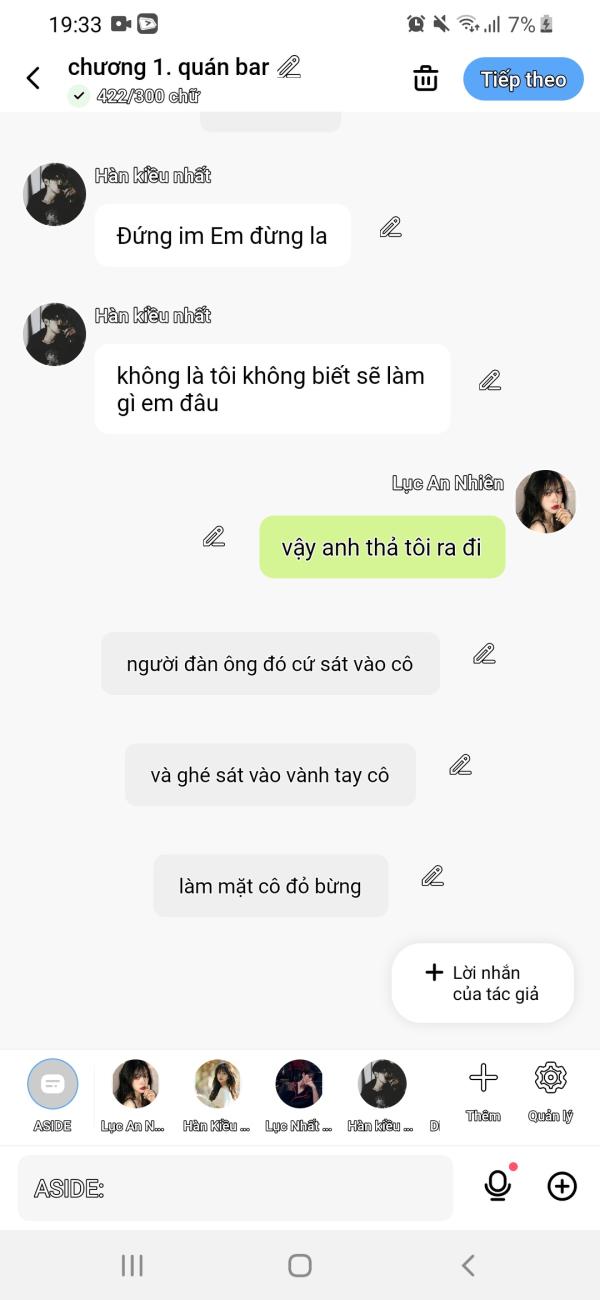Viewport: 600px width, 1300px height.
Task: Edit the aside 'và ghé sát vào vành tay cô'
Action: click(460, 765)
